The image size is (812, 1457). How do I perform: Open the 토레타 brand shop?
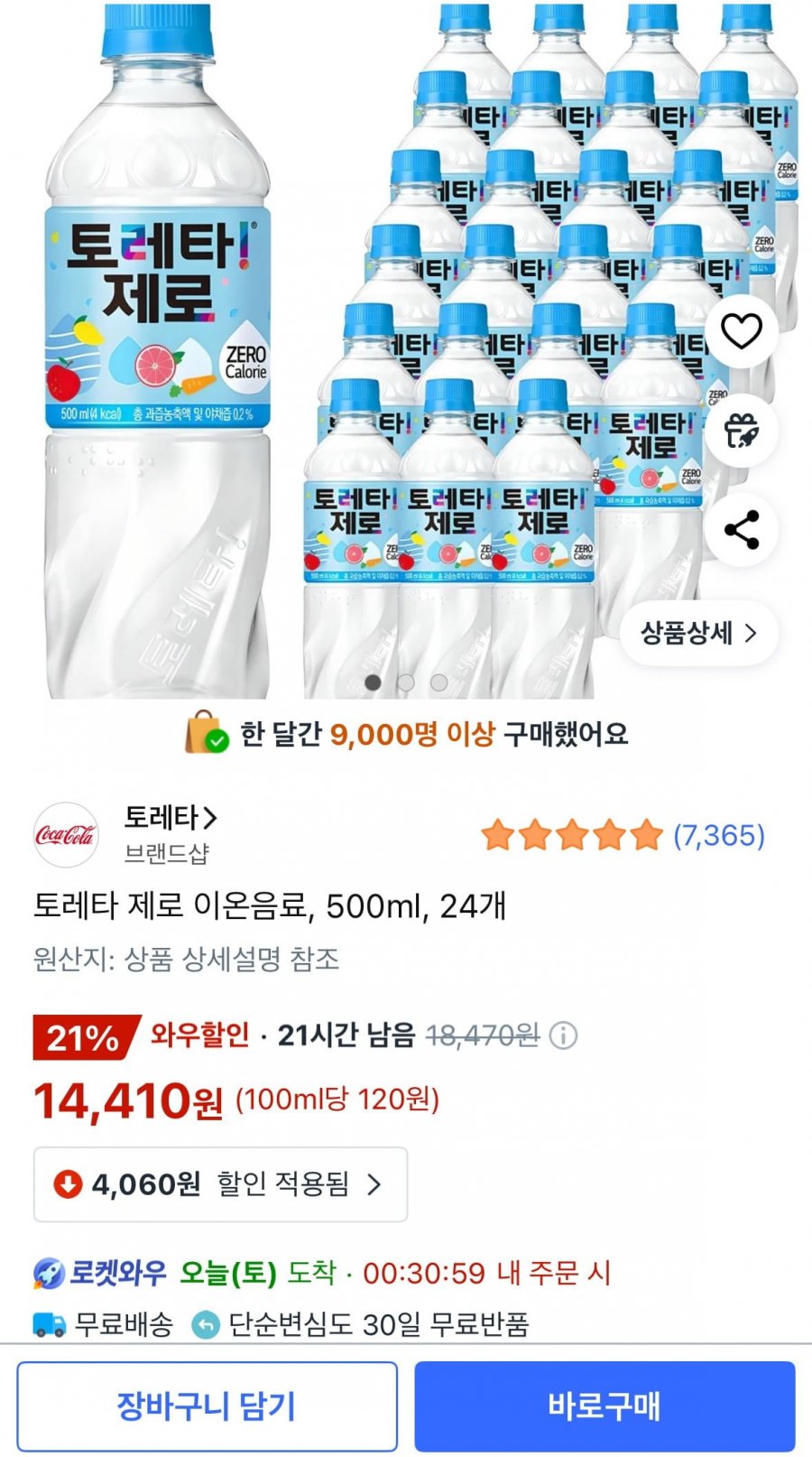click(x=171, y=818)
